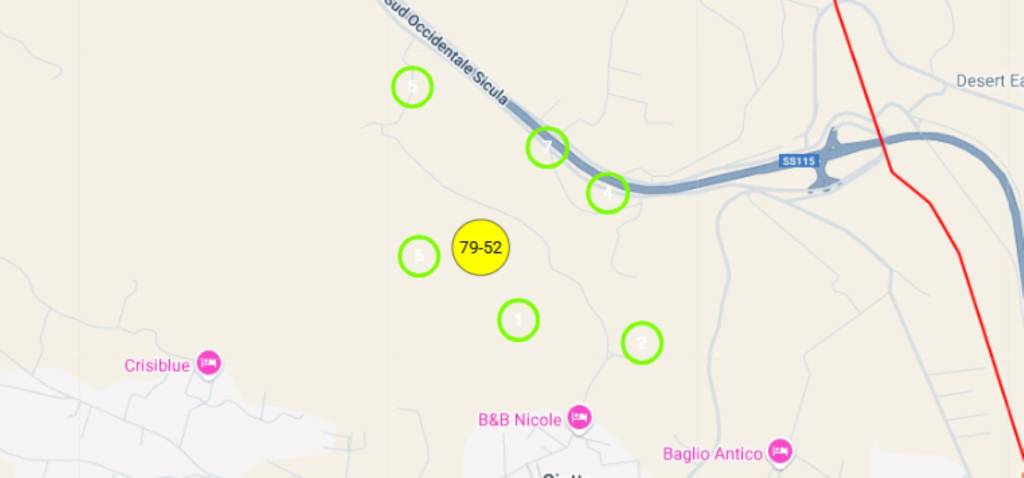
Task: Open green circle marker number 4
Action: [x=607, y=192]
